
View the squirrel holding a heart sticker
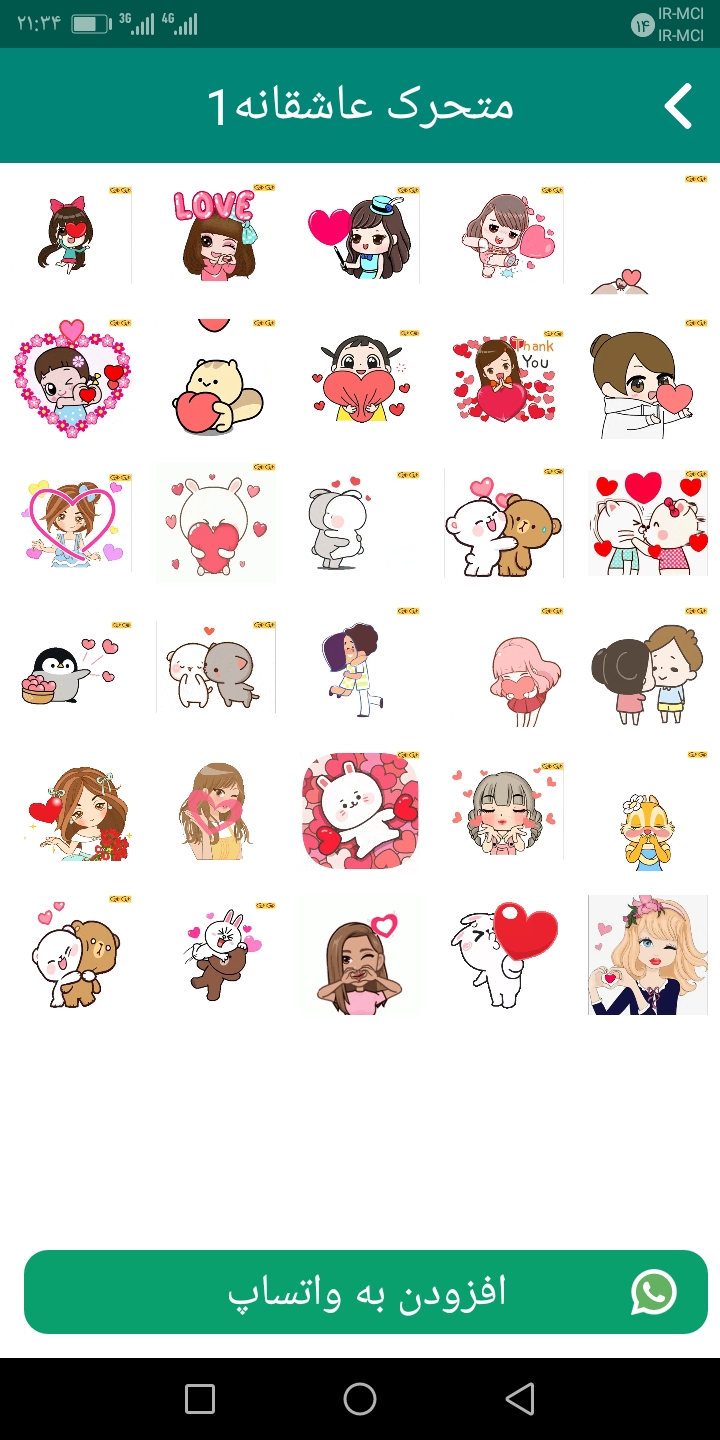pyautogui.click(x=216, y=382)
